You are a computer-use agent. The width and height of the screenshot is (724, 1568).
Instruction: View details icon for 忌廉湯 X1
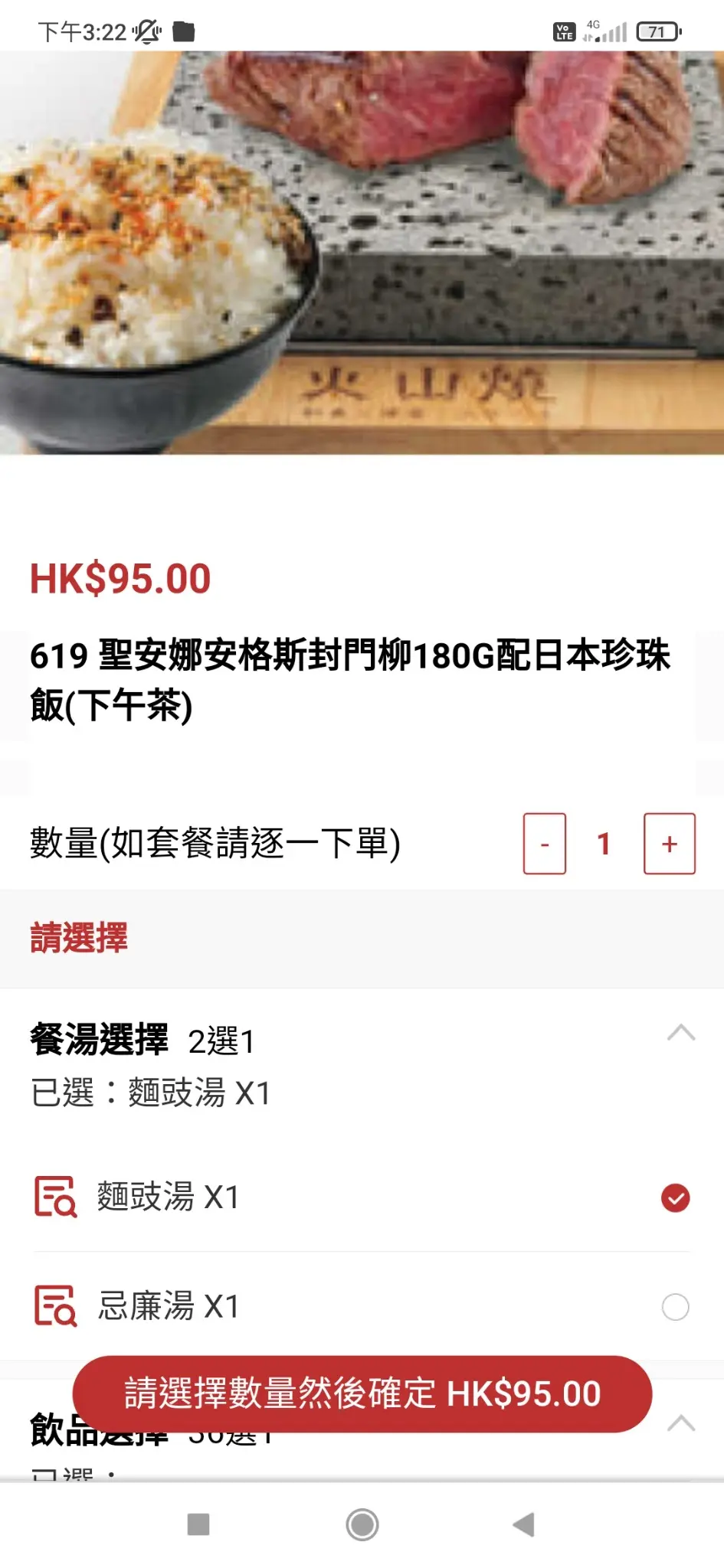point(55,1306)
